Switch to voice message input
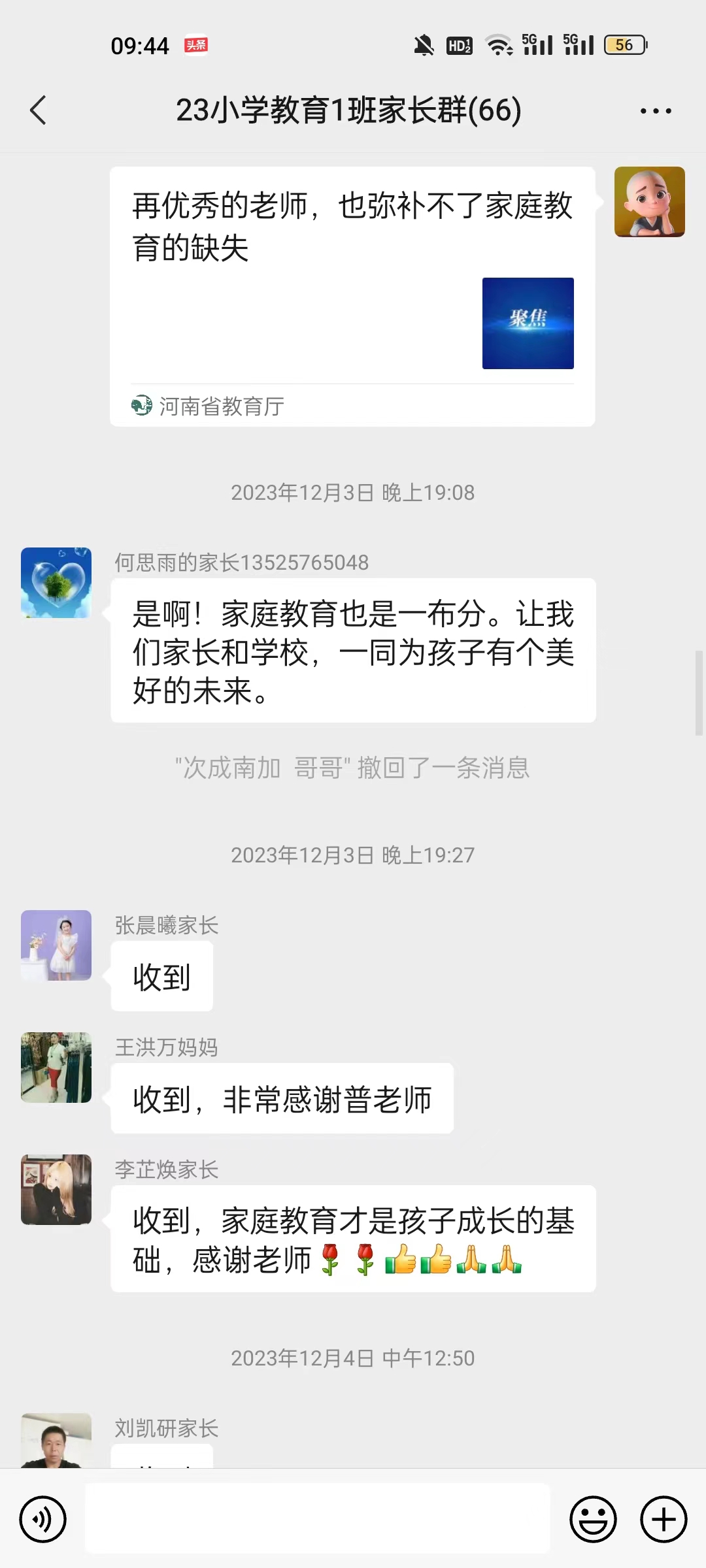The width and height of the screenshot is (706, 1568). 43,1519
